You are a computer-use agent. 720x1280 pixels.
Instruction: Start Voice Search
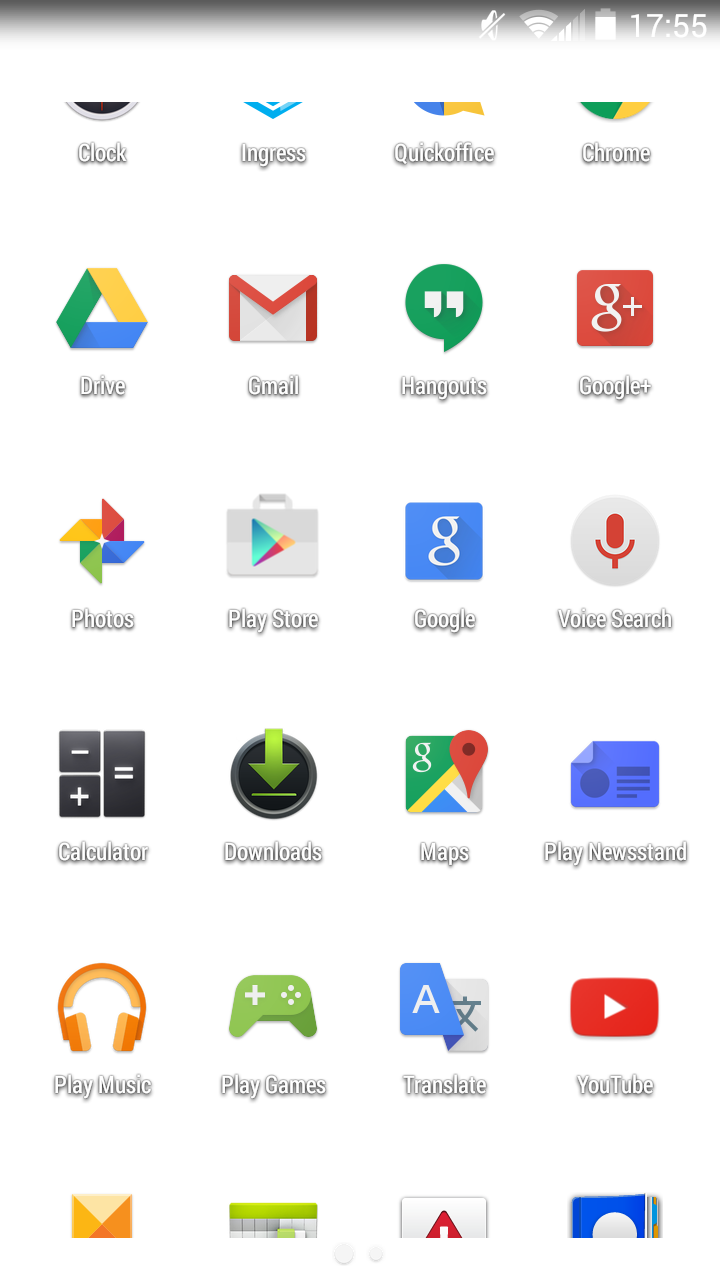point(615,541)
